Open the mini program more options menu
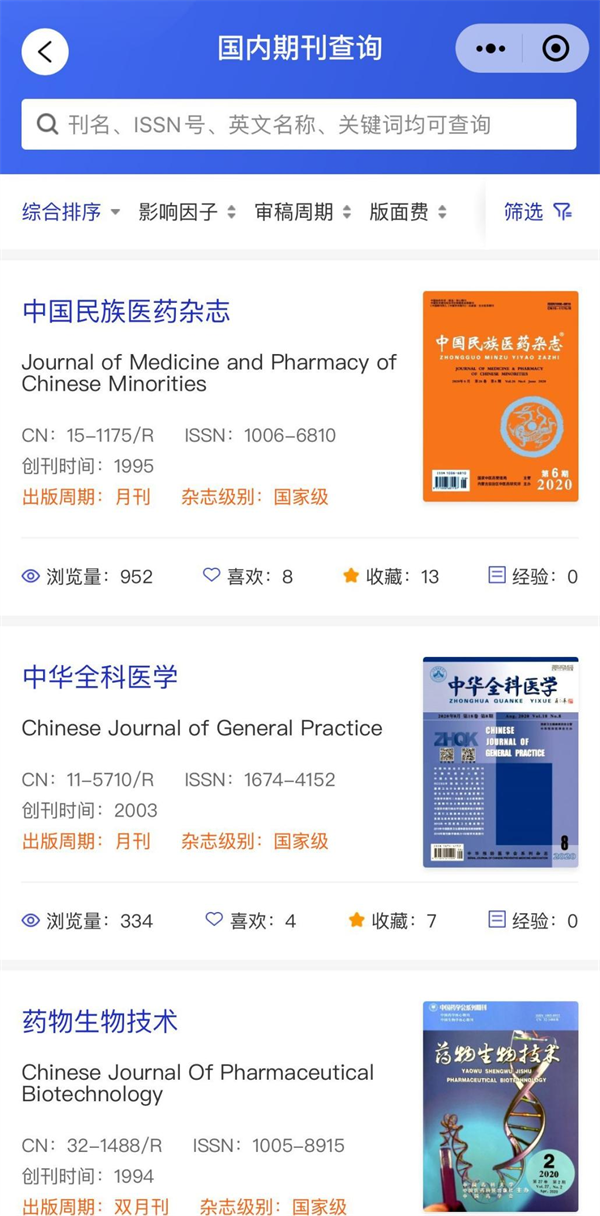 click(x=490, y=49)
